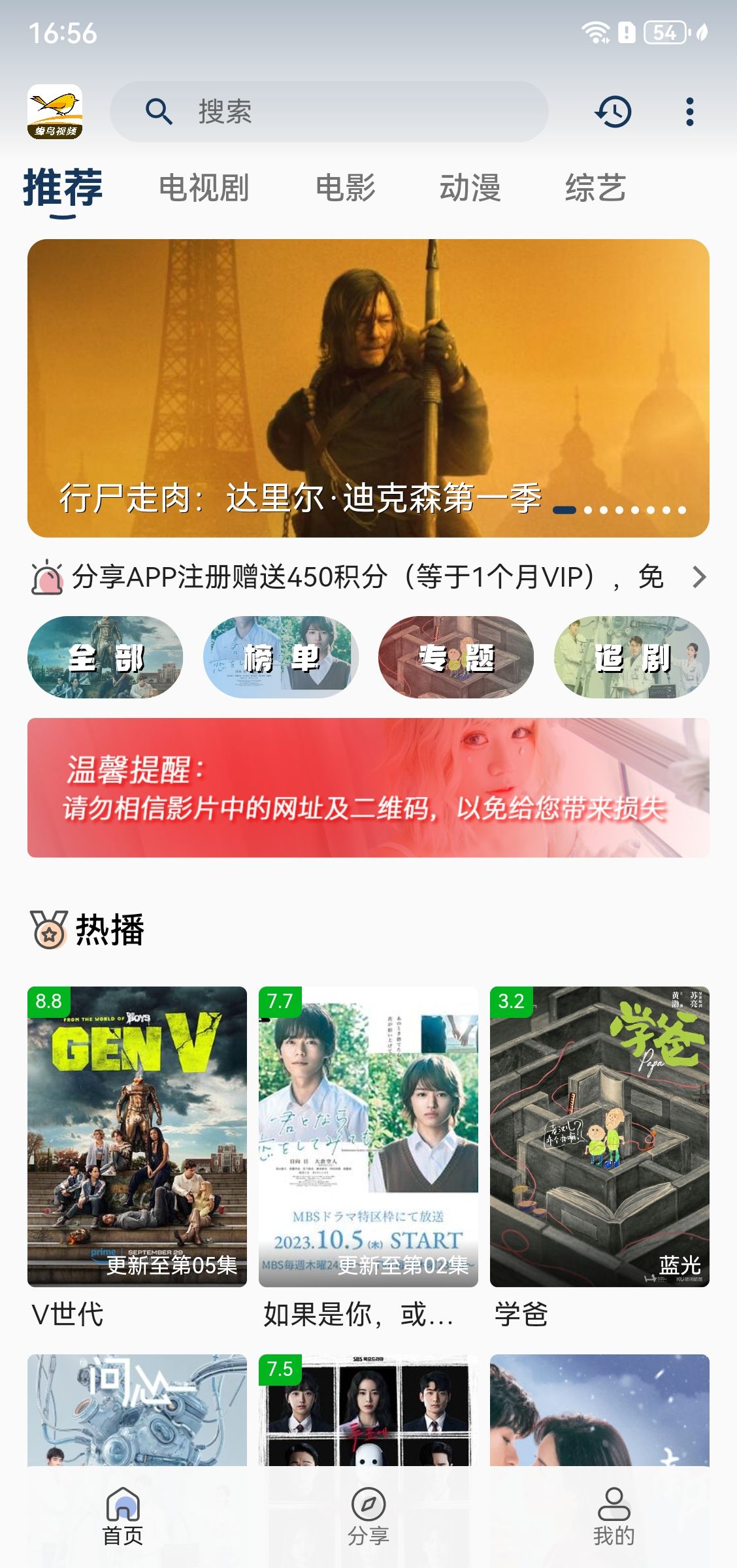This screenshot has height=1568, width=737.
Task: Select the 榜单 rankings button
Action: (281, 657)
